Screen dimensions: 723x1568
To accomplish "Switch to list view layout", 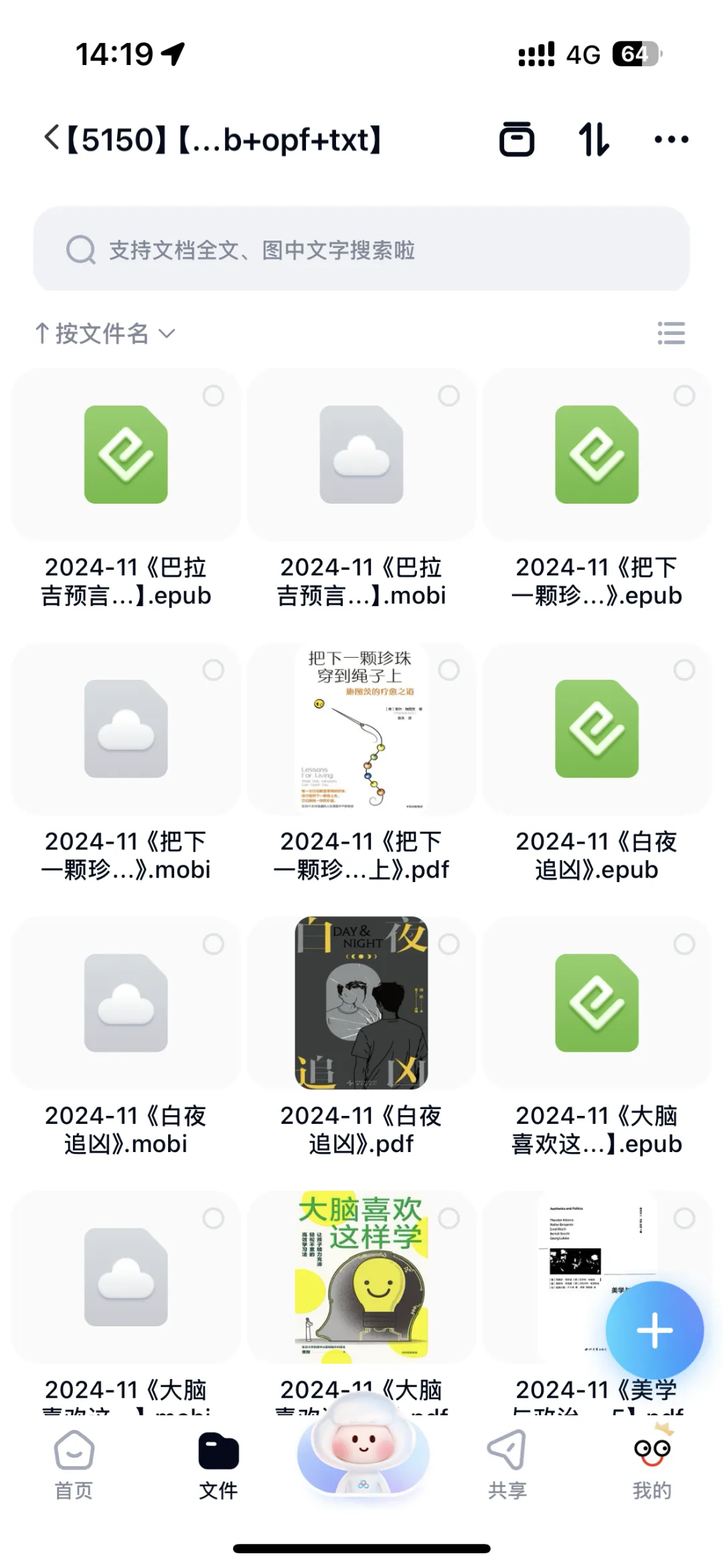I will pyautogui.click(x=671, y=333).
